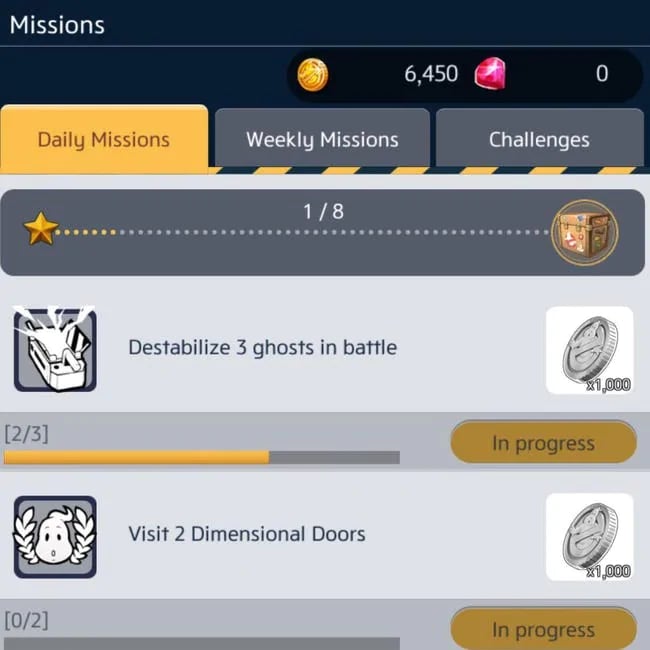Viewport: 650px width, 650px height.
Task: View coin reward for Destabilize 3 ghosts
Action: tap(590, 350)
